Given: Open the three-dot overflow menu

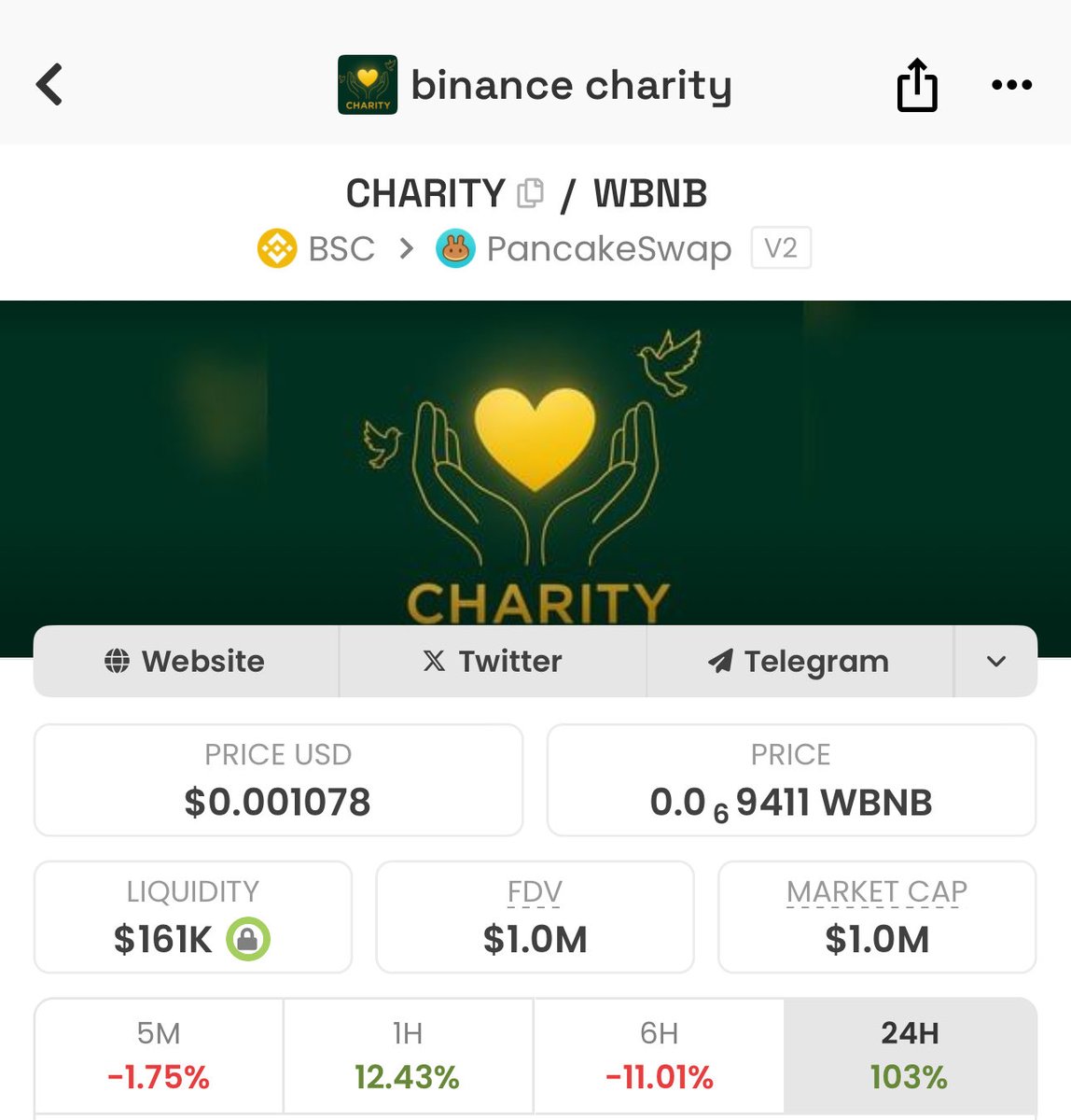Looking at the screenshot, I should [x=1011, y=85].
